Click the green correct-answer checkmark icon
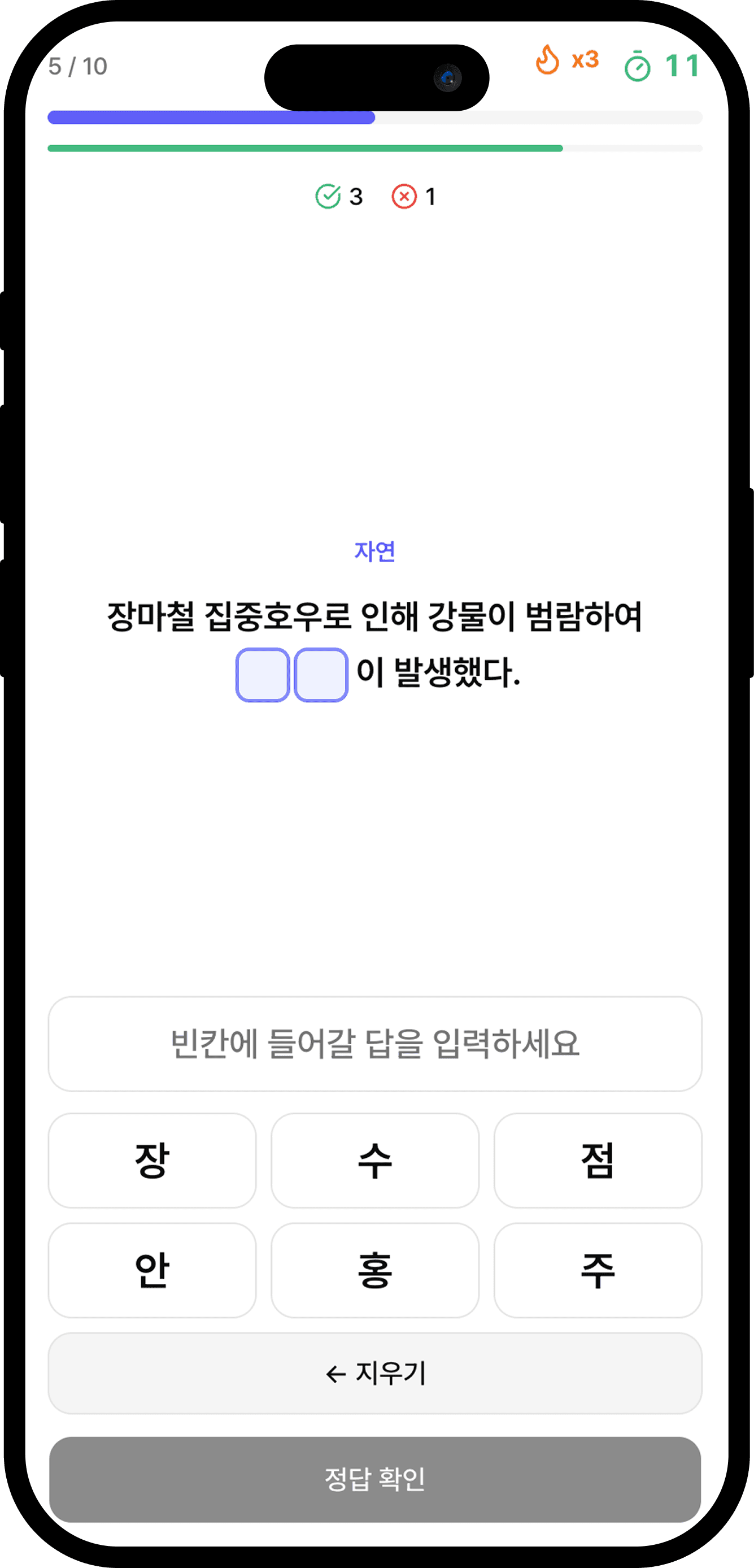 [329, 196]
